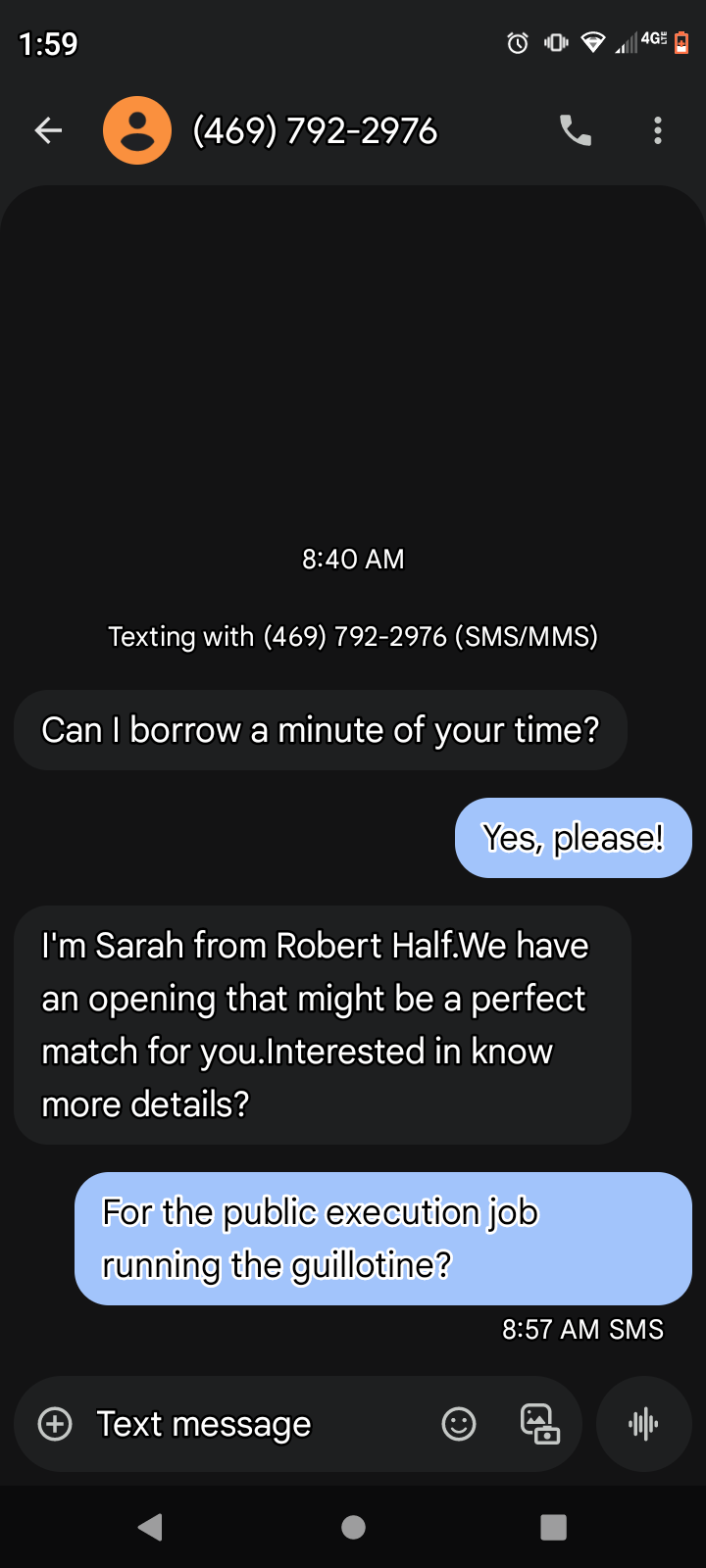Image resolution: width=706 pixels, height=1568 pixels.
Task: Record a voice message
Action: [x=643, y=1423]
